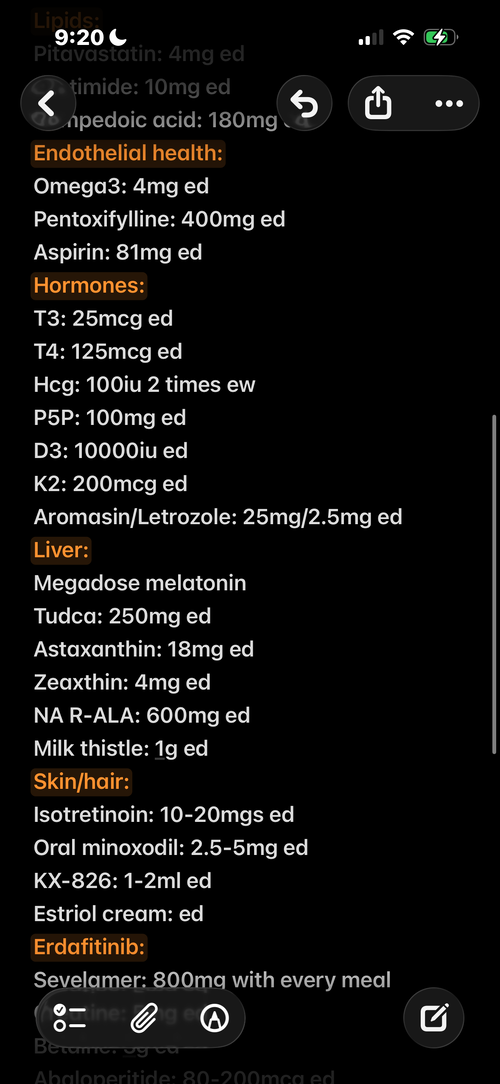The width and height of the screenshot is (500, 1084).
Task: Undo the last edit
Action: pos(304,104)
